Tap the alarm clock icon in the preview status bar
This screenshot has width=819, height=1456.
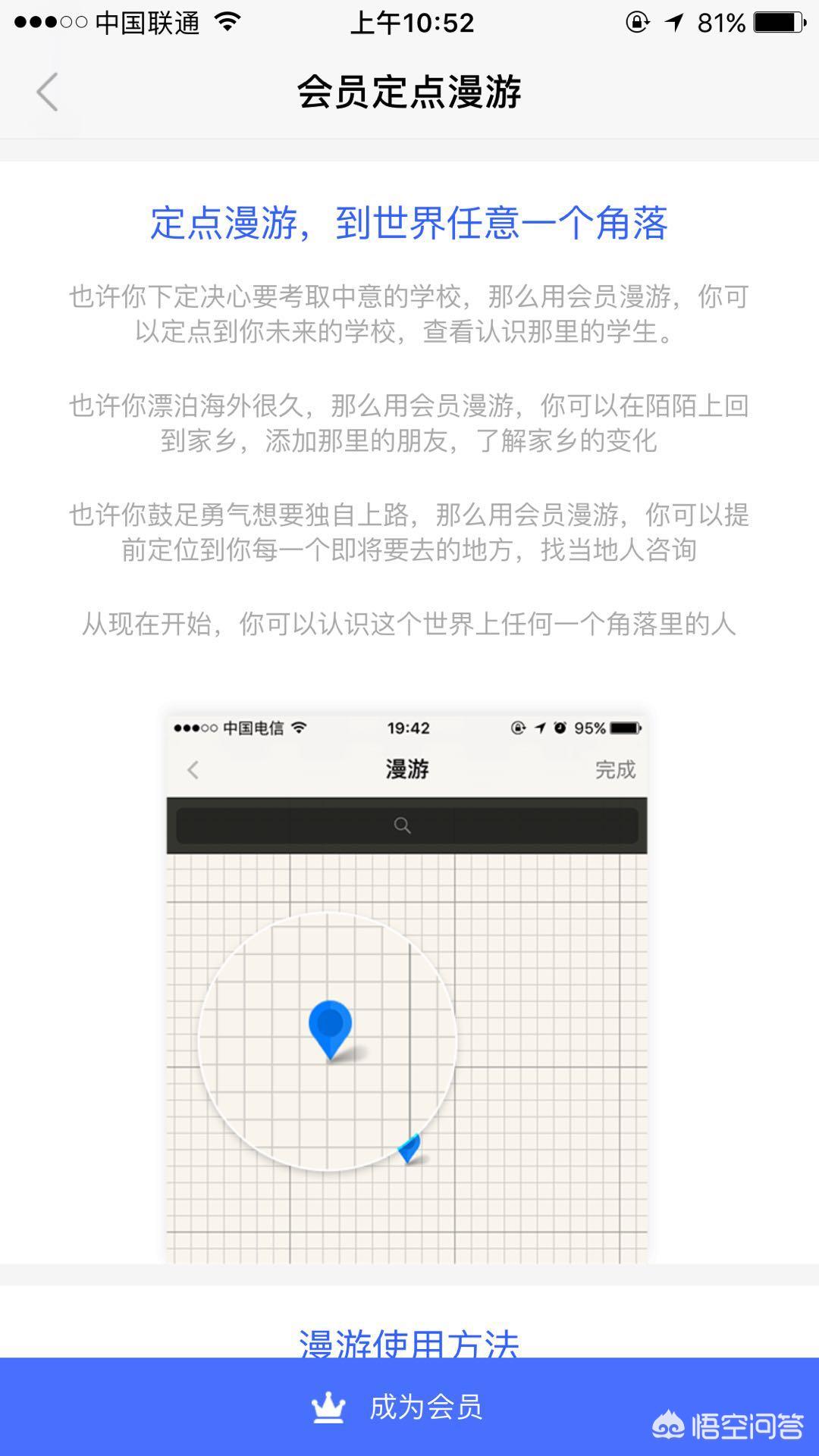click(x=560, y=728)
